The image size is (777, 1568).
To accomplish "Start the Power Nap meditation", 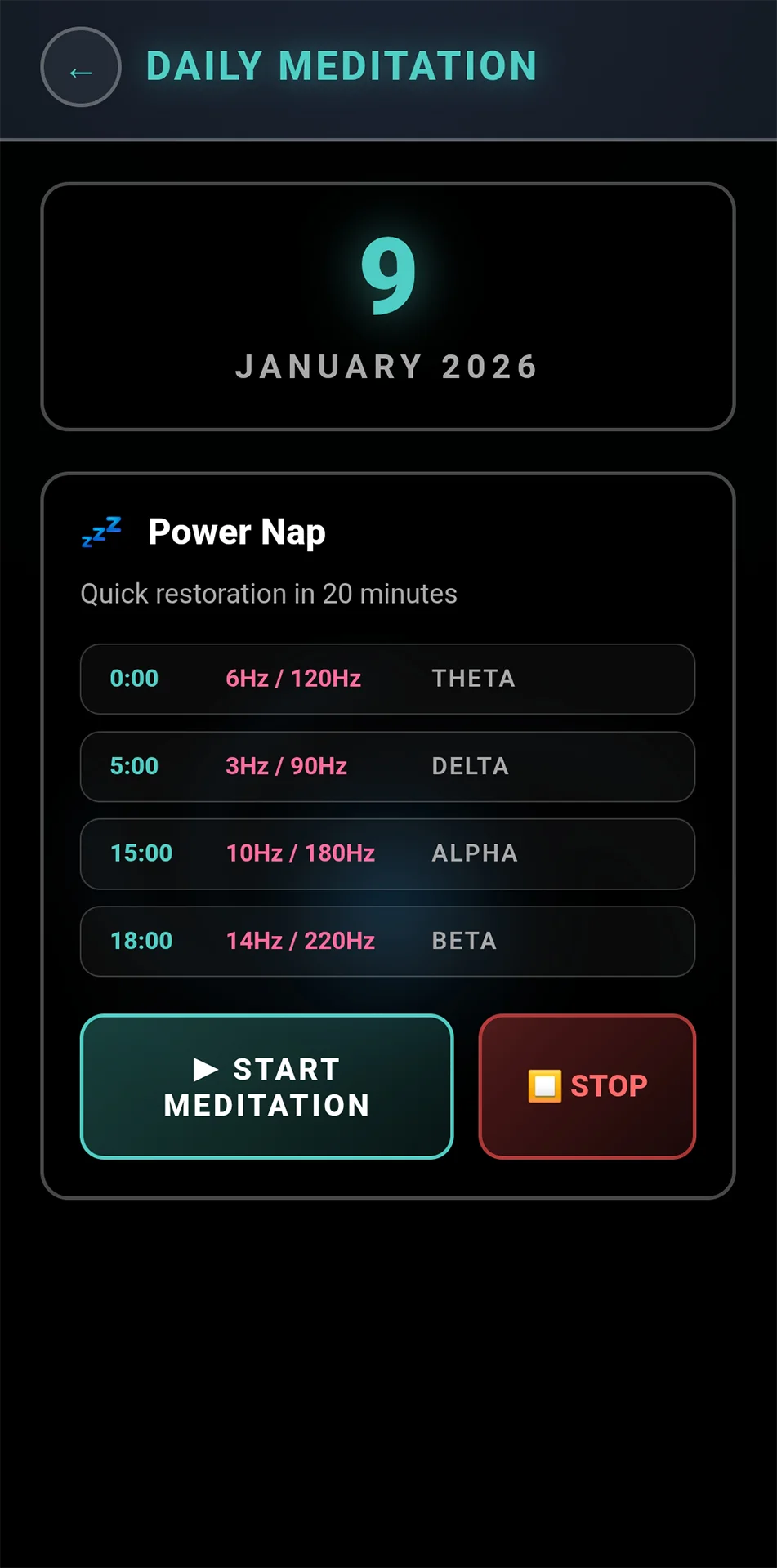I will tap(267, 1086).
